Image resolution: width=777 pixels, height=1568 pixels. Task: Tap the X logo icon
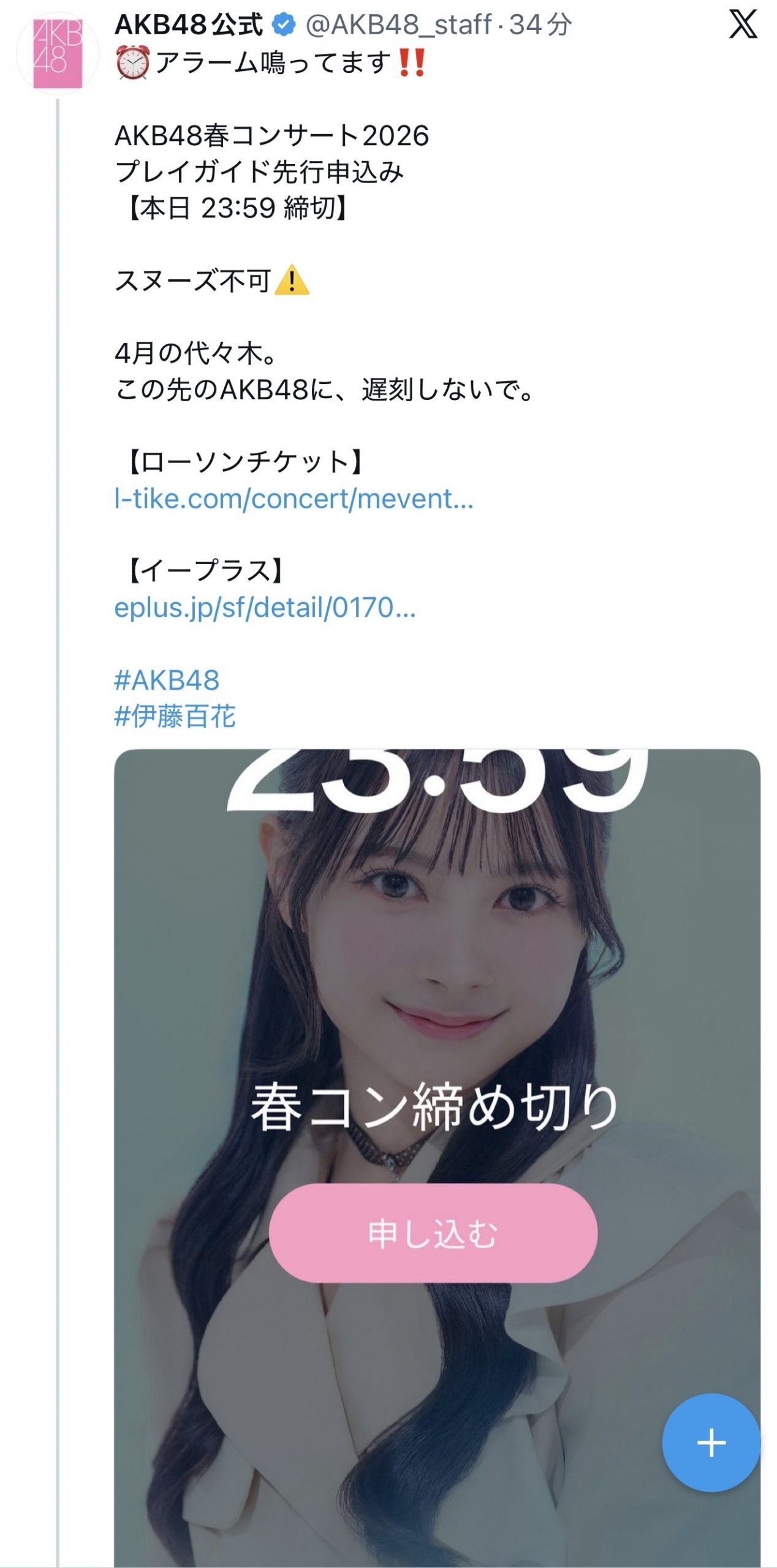point(743,25)
